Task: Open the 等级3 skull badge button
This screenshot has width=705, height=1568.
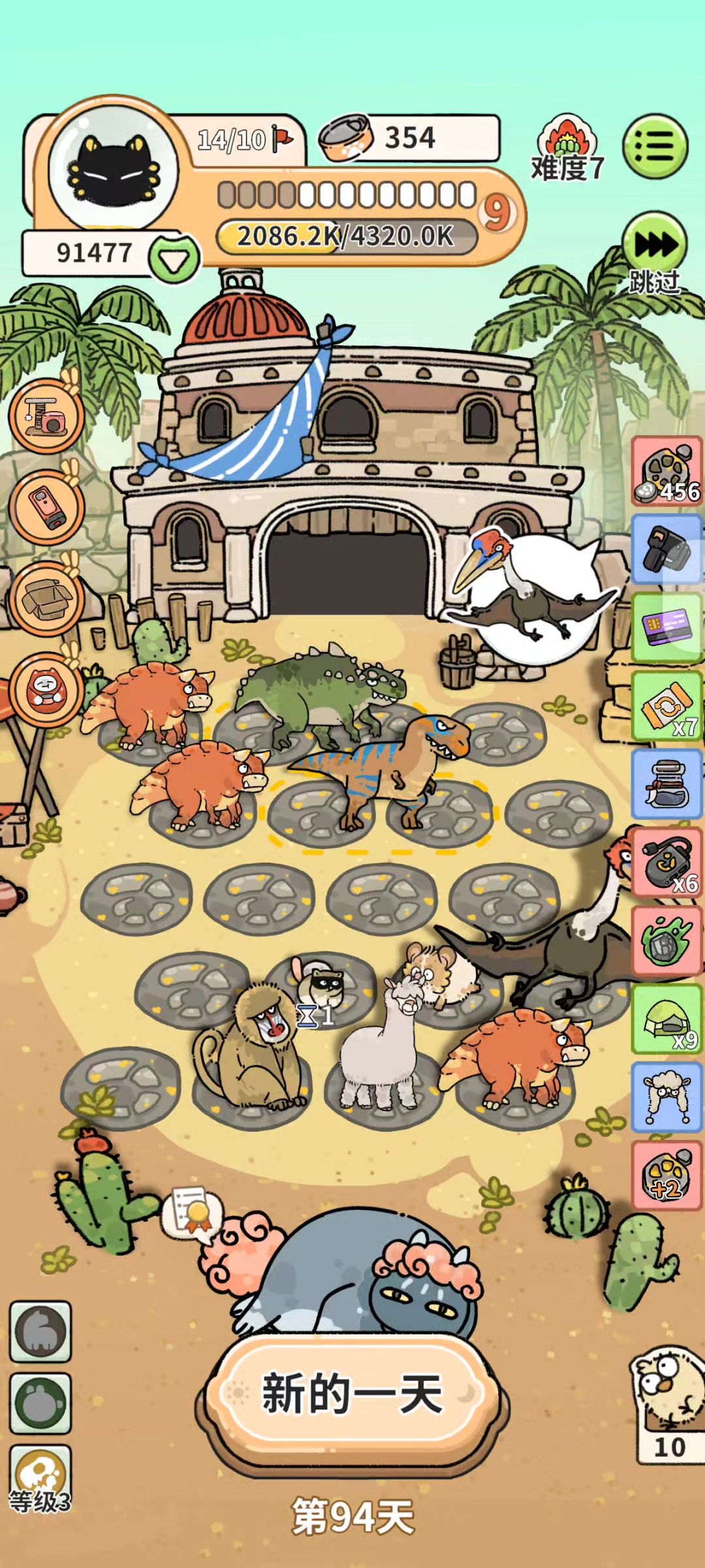Action: (40, 1476)
